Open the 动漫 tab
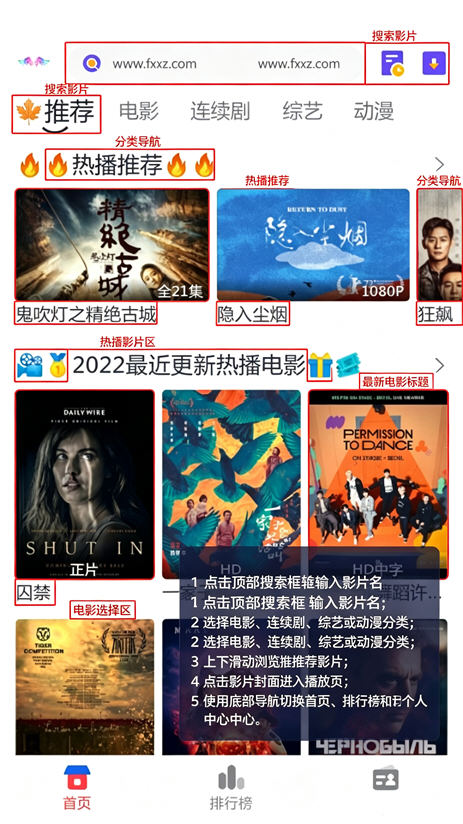463x824 pixels. [374, 111]
